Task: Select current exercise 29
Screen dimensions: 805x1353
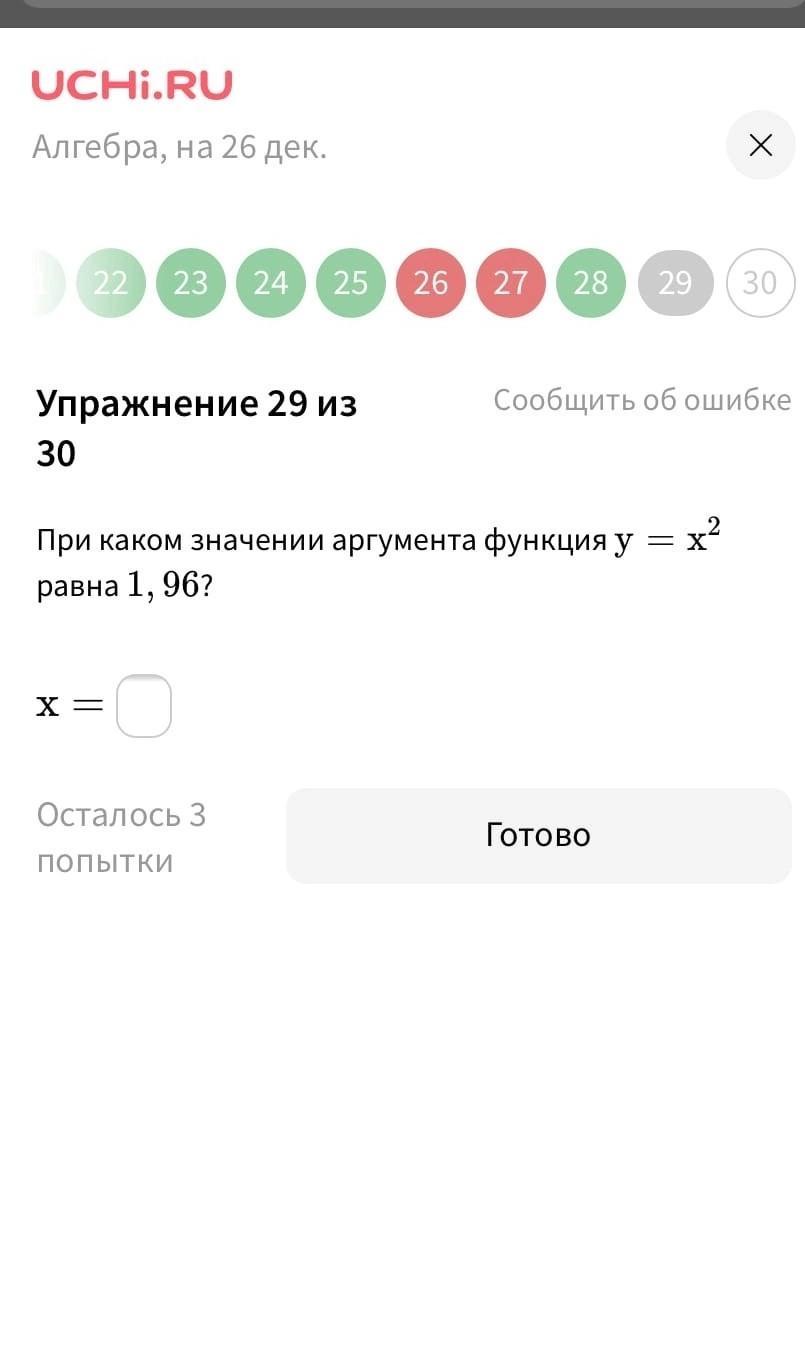Action: [x=675, y=283]
